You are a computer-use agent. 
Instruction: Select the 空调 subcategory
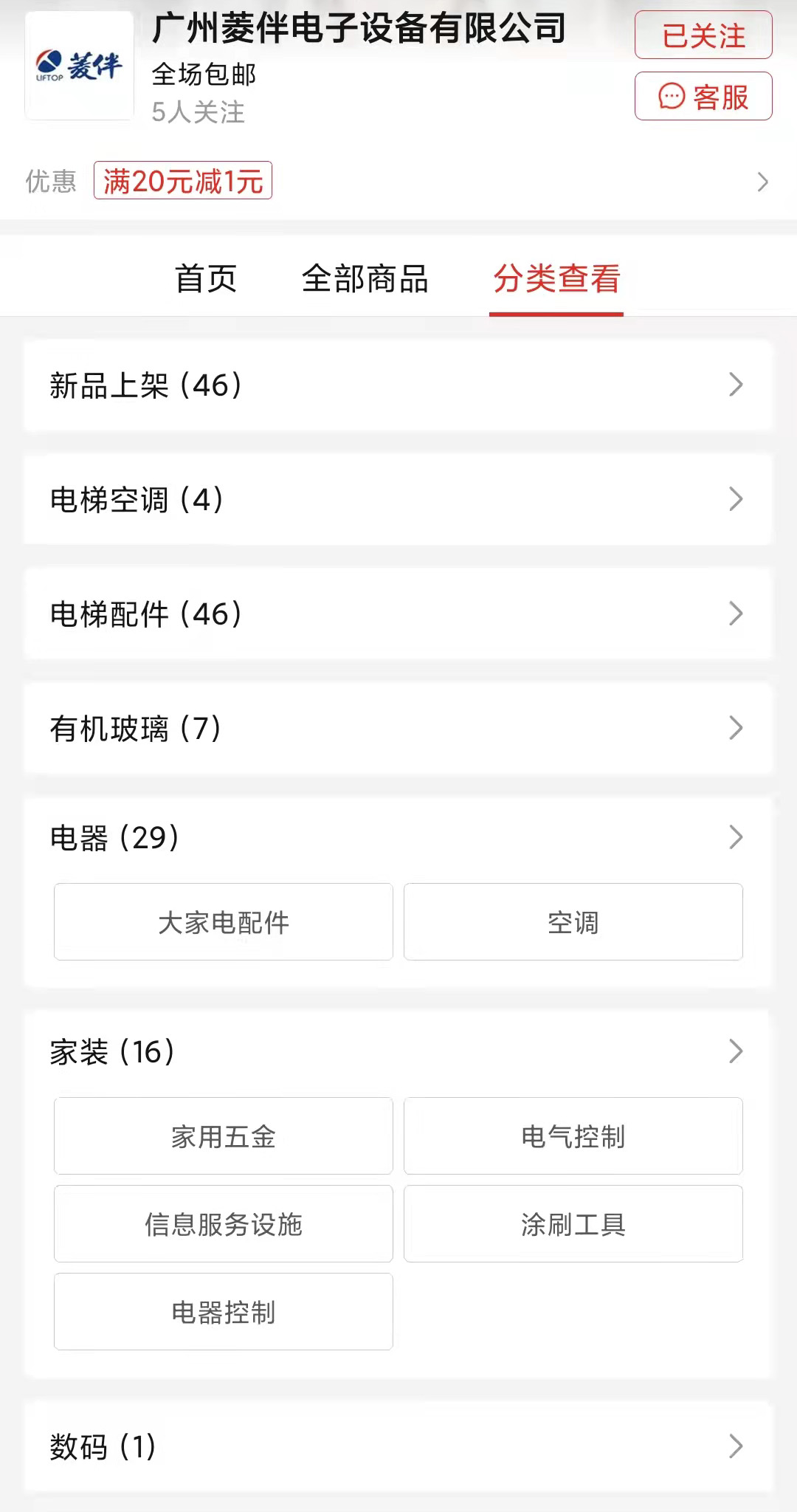tap(573, 922)
